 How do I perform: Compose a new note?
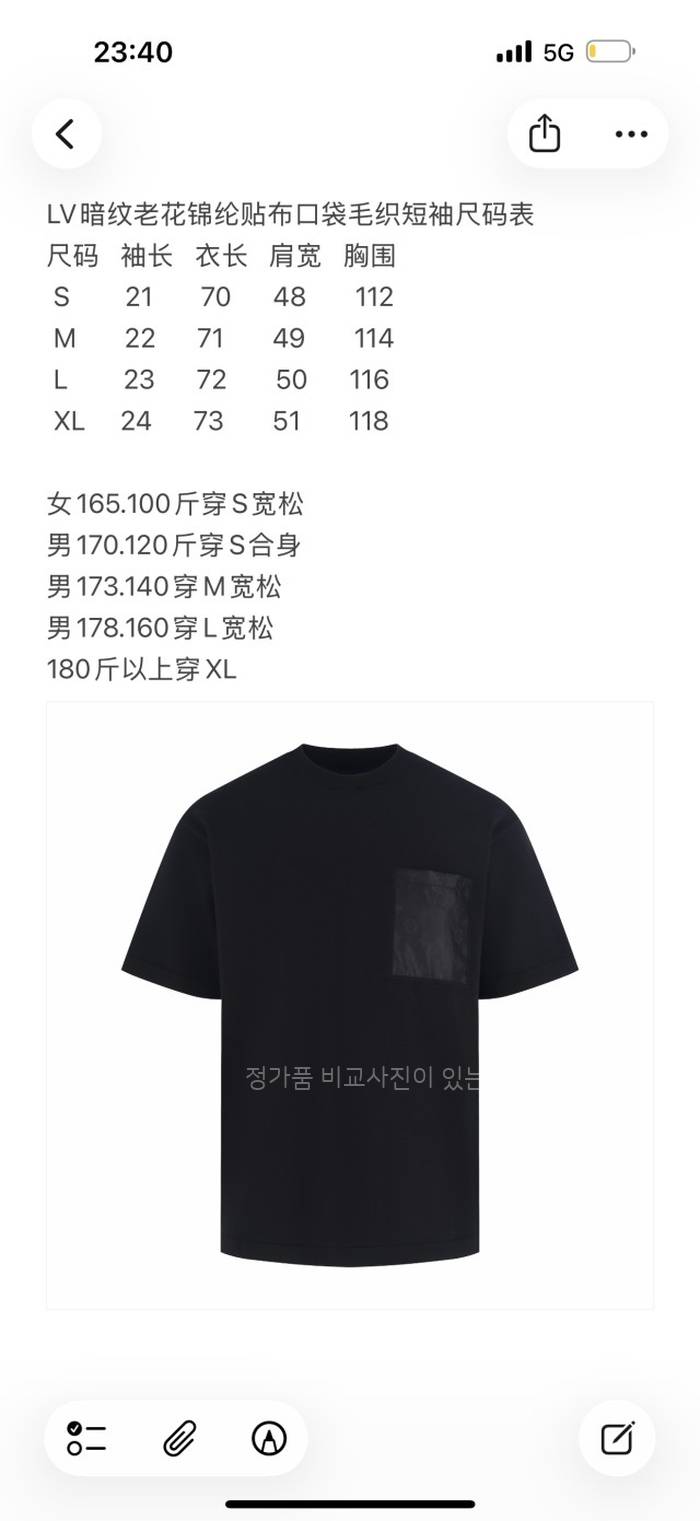pos(617,1438)
